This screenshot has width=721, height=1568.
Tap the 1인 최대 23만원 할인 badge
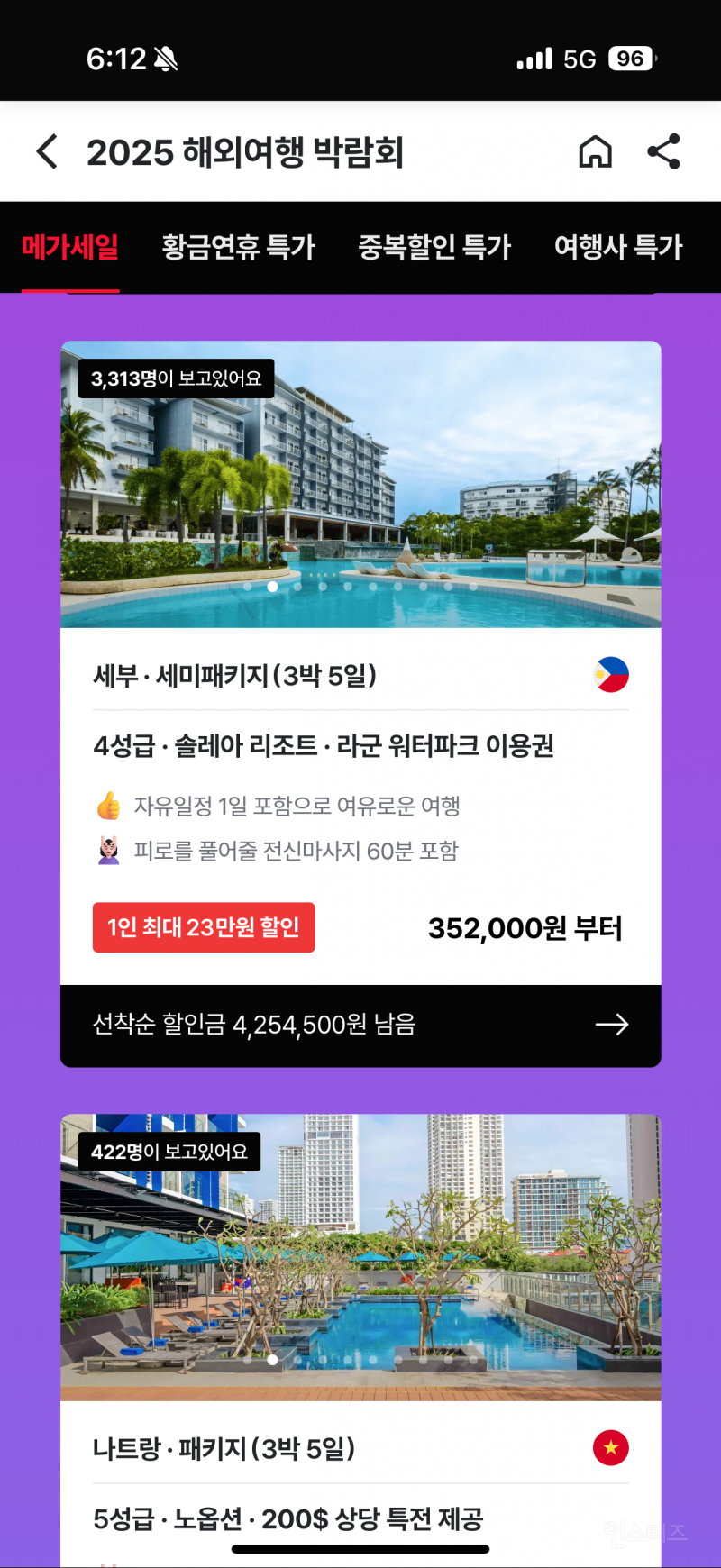click(x=204, y=927)
